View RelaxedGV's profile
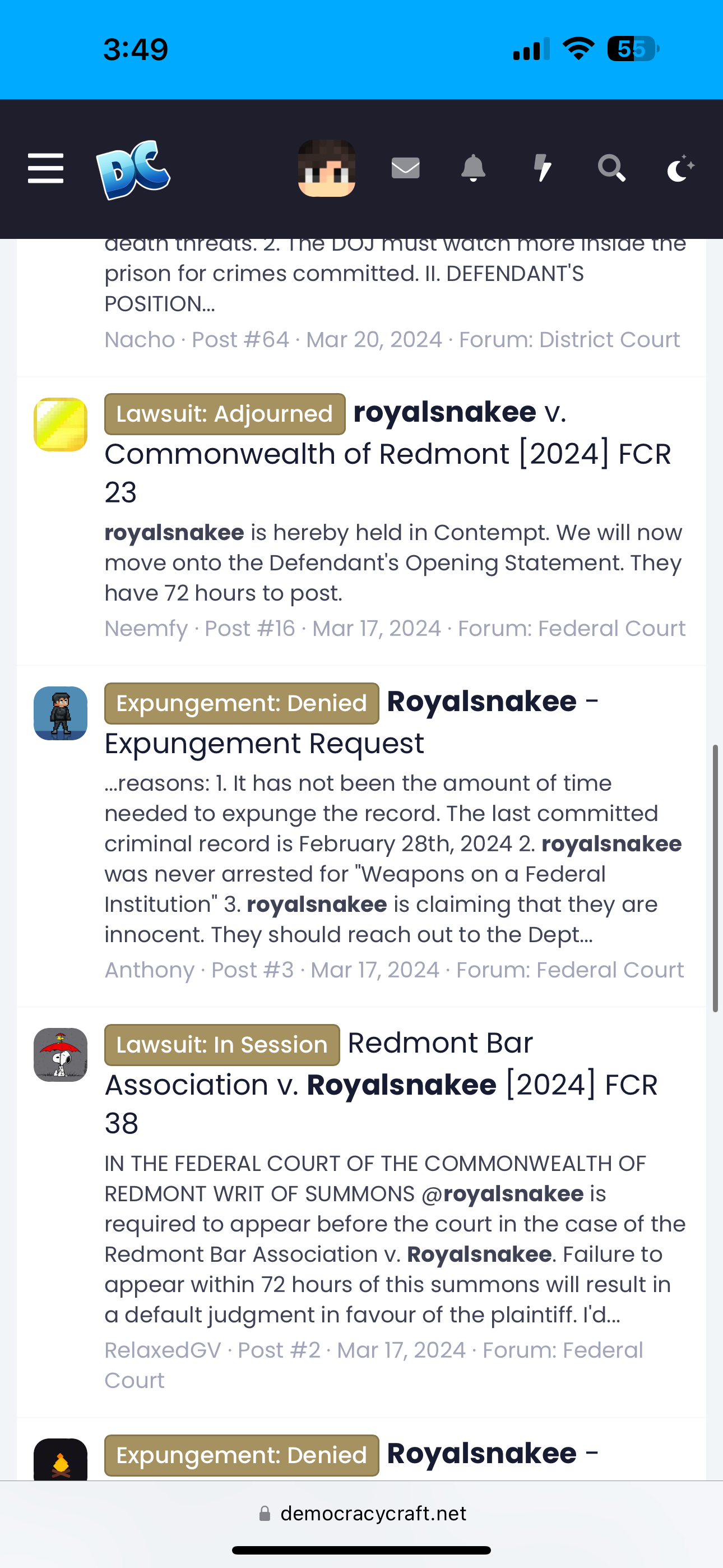Screen dimensions: 723x1568 pos(163,1349)
